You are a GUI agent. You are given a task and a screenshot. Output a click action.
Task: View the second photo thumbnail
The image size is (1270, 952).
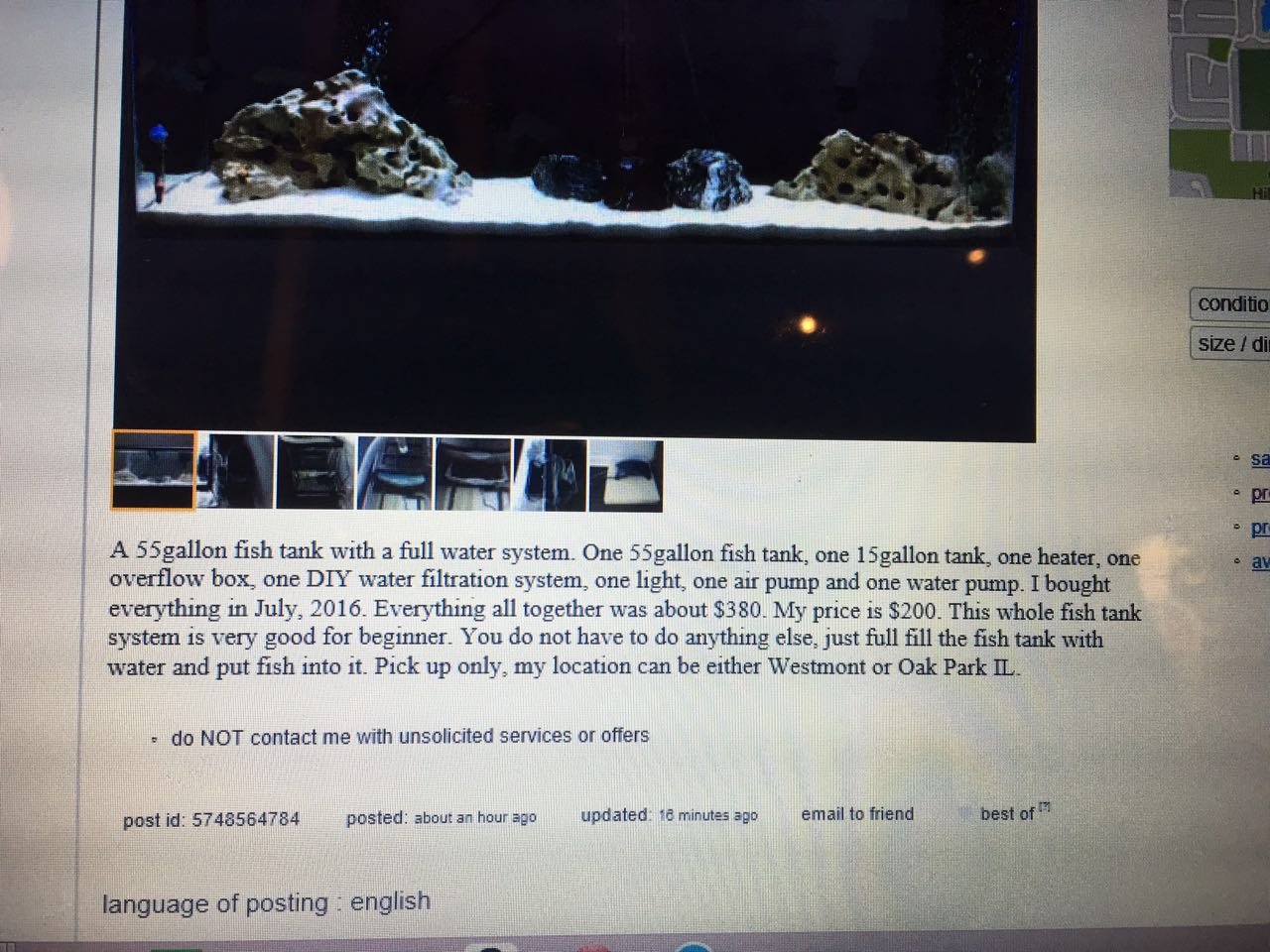(x=235, y=473)
